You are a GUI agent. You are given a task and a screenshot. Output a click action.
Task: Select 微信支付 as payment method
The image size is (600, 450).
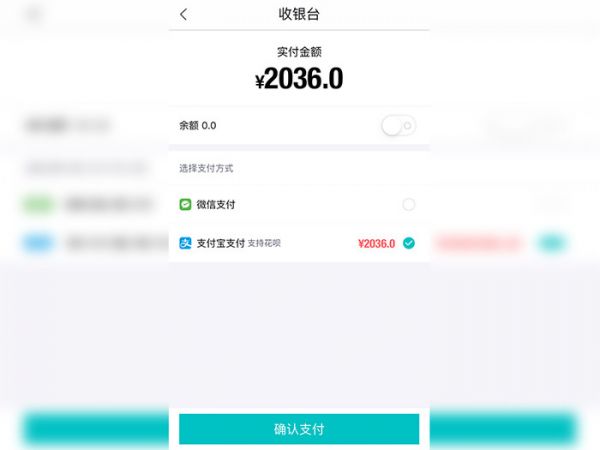[x=408, y=205]
